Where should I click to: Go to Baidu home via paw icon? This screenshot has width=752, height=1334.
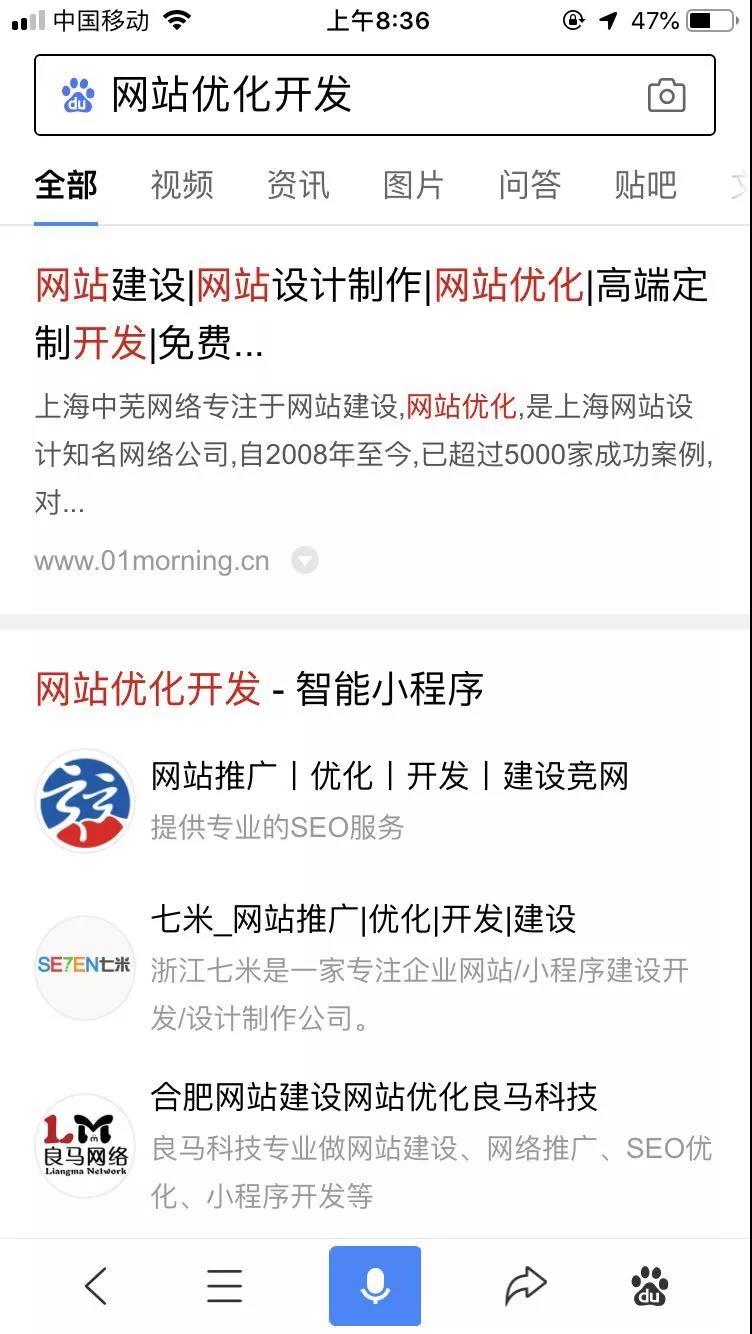click(x=650, y=1285)
